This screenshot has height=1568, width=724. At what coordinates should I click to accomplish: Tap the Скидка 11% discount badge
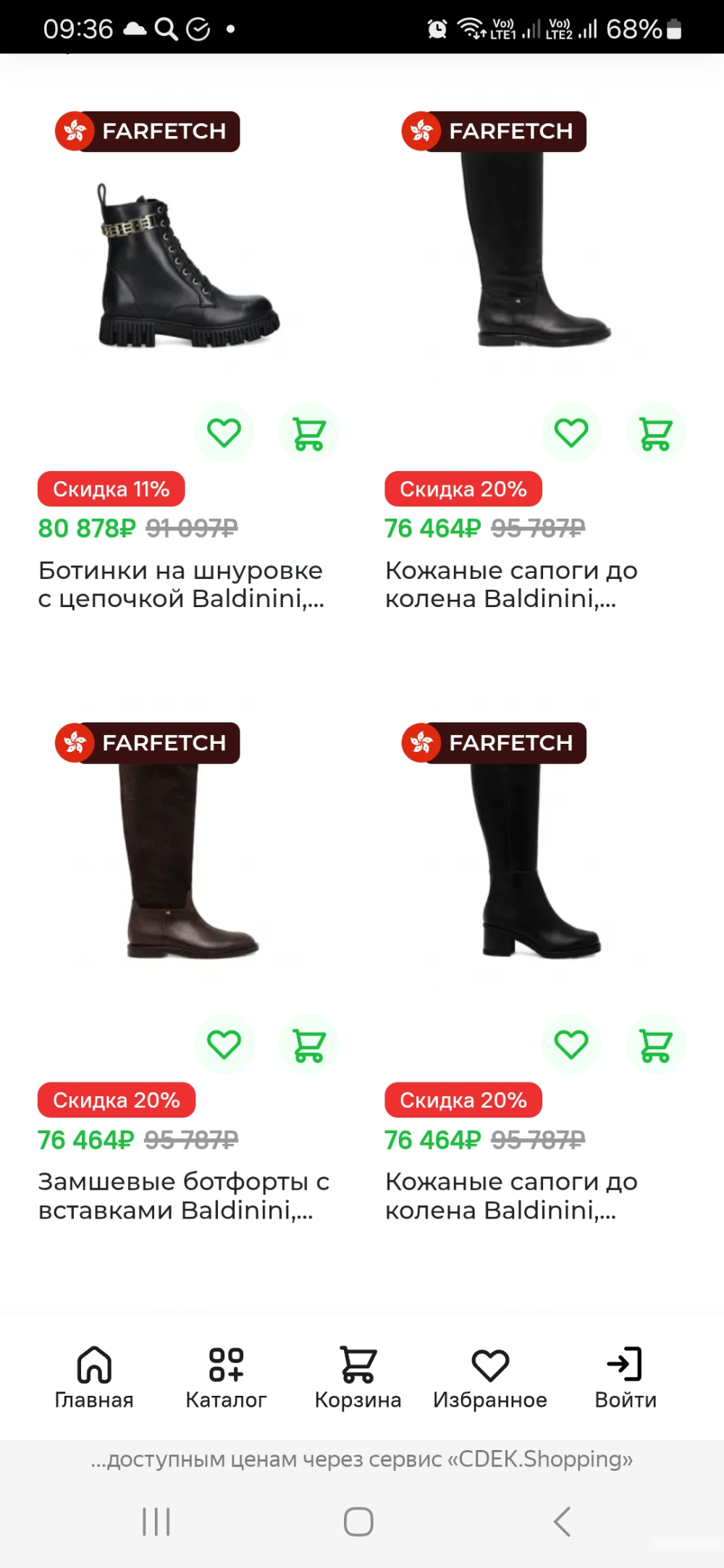pos(111,488)
